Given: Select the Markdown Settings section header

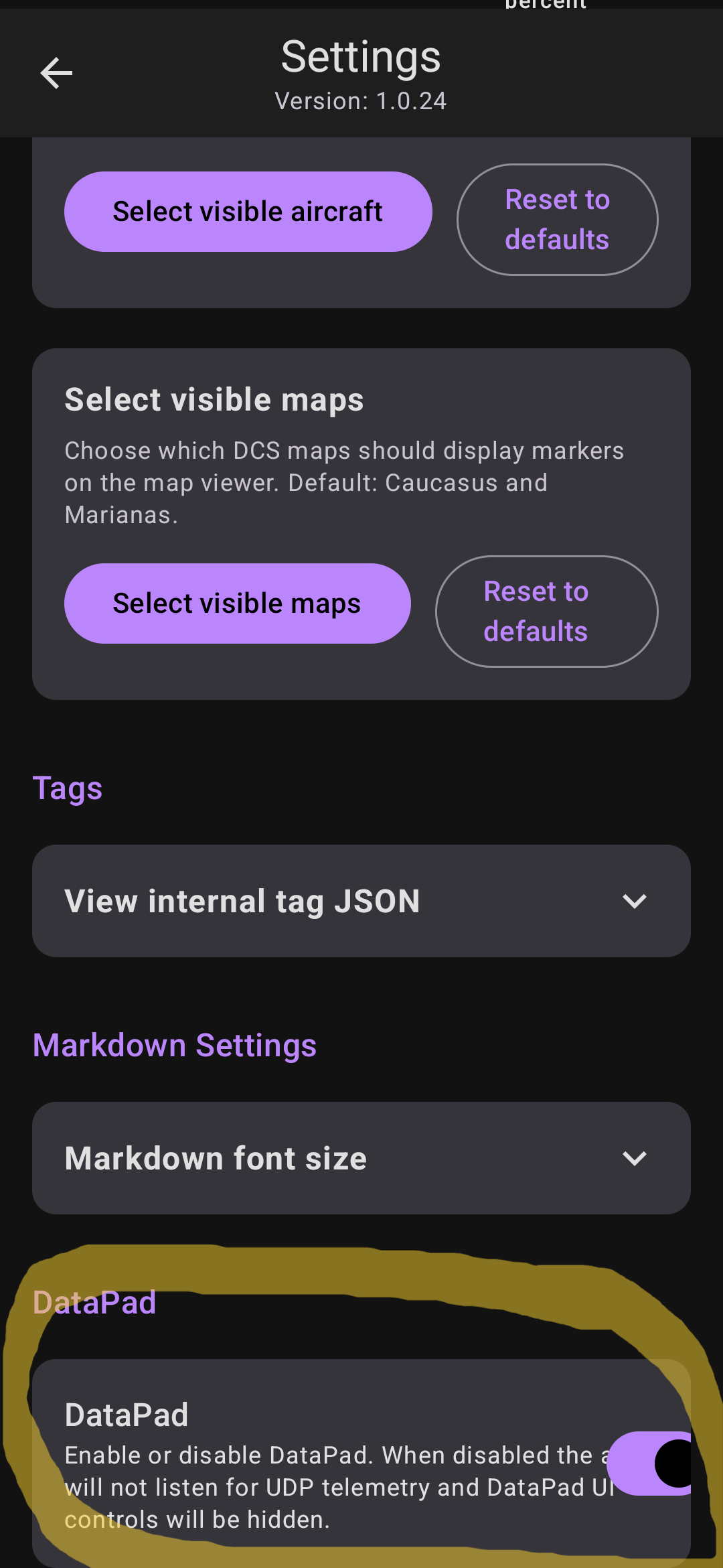Looking at the screenshot, I should (x=174, y=1044).
